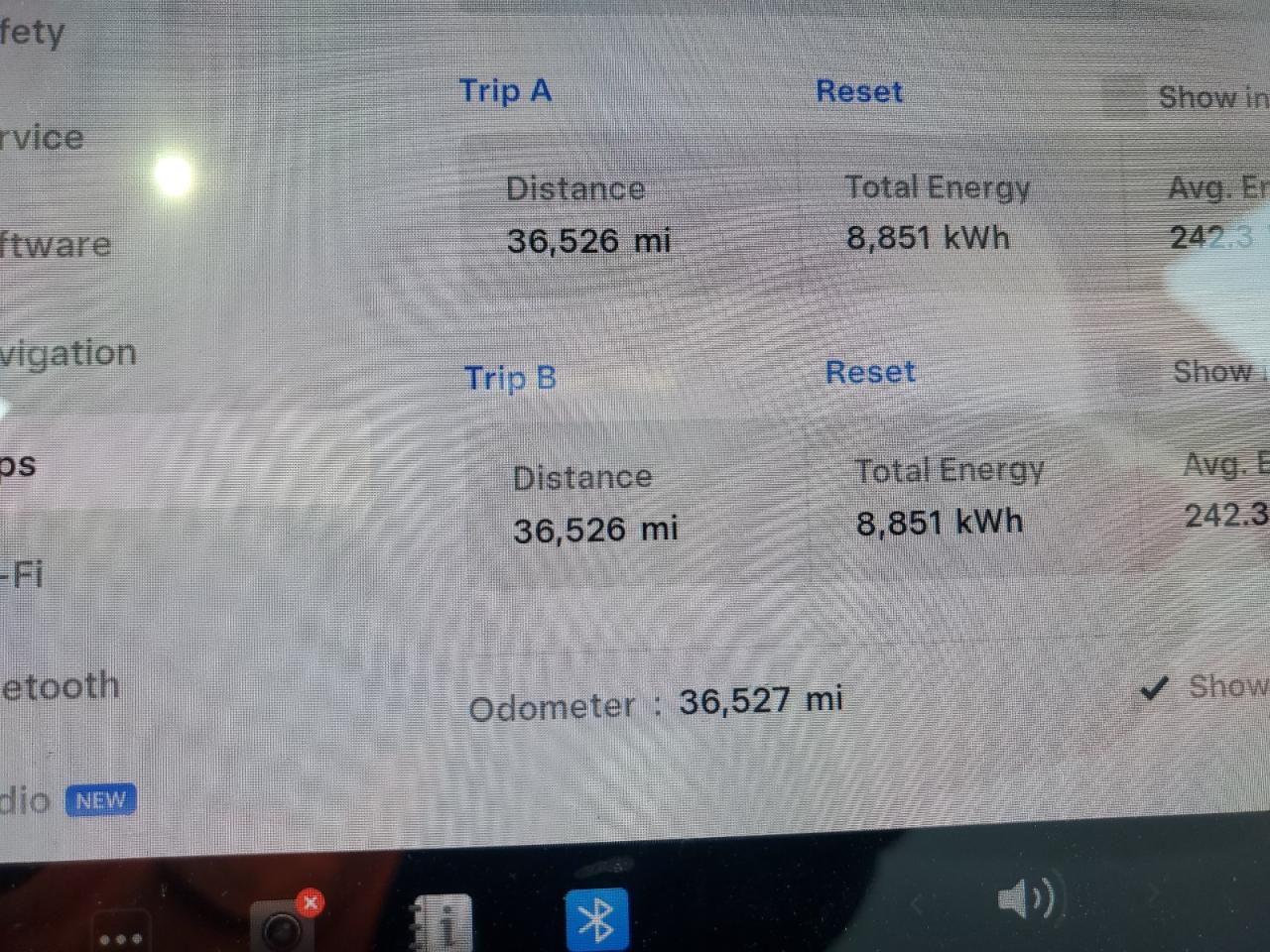Toggle the Show checkbox for Trip B
Screen dimensions: 1270x952
1141,373
